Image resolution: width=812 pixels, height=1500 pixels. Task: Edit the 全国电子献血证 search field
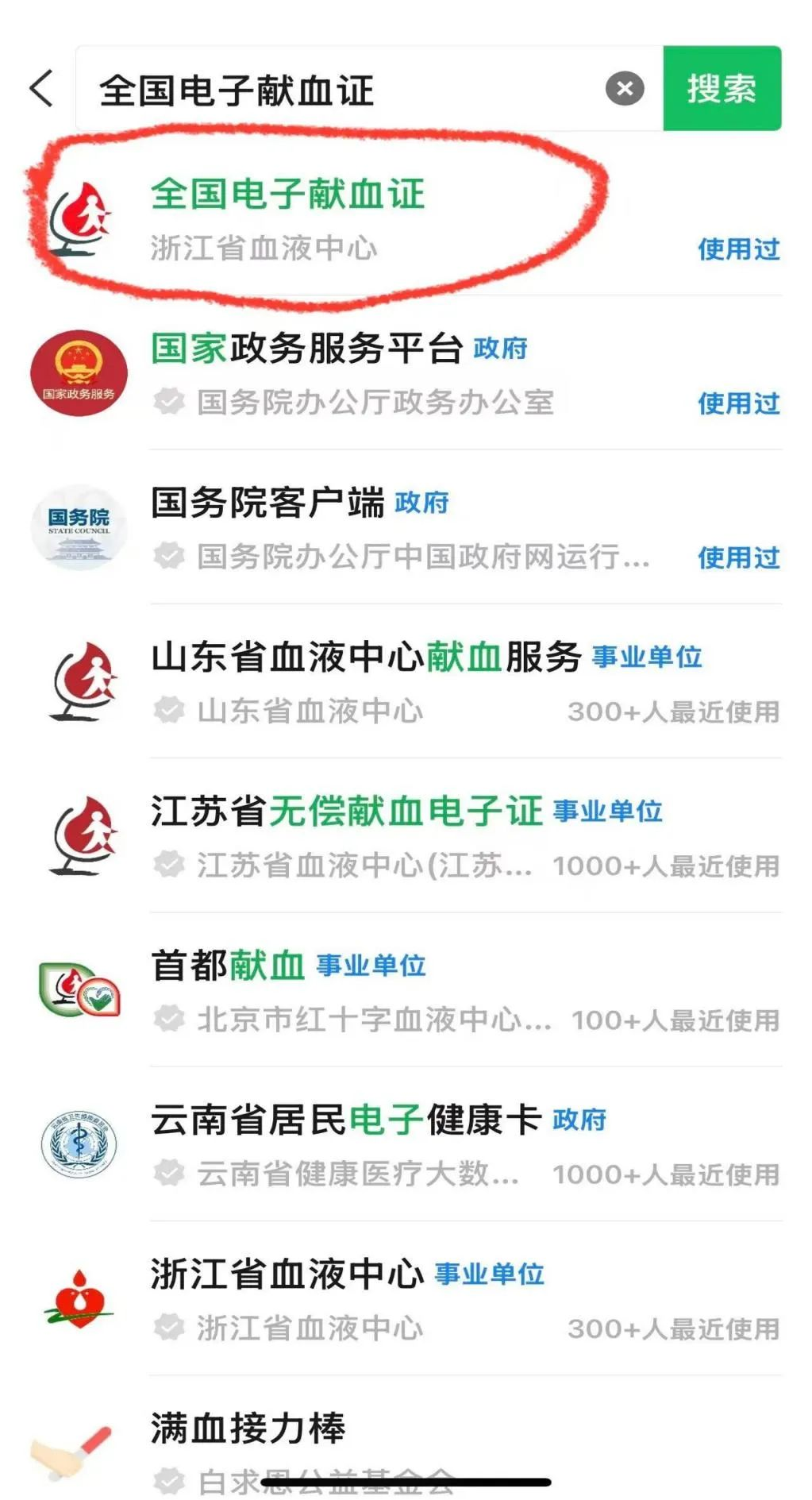click(341, 90)
